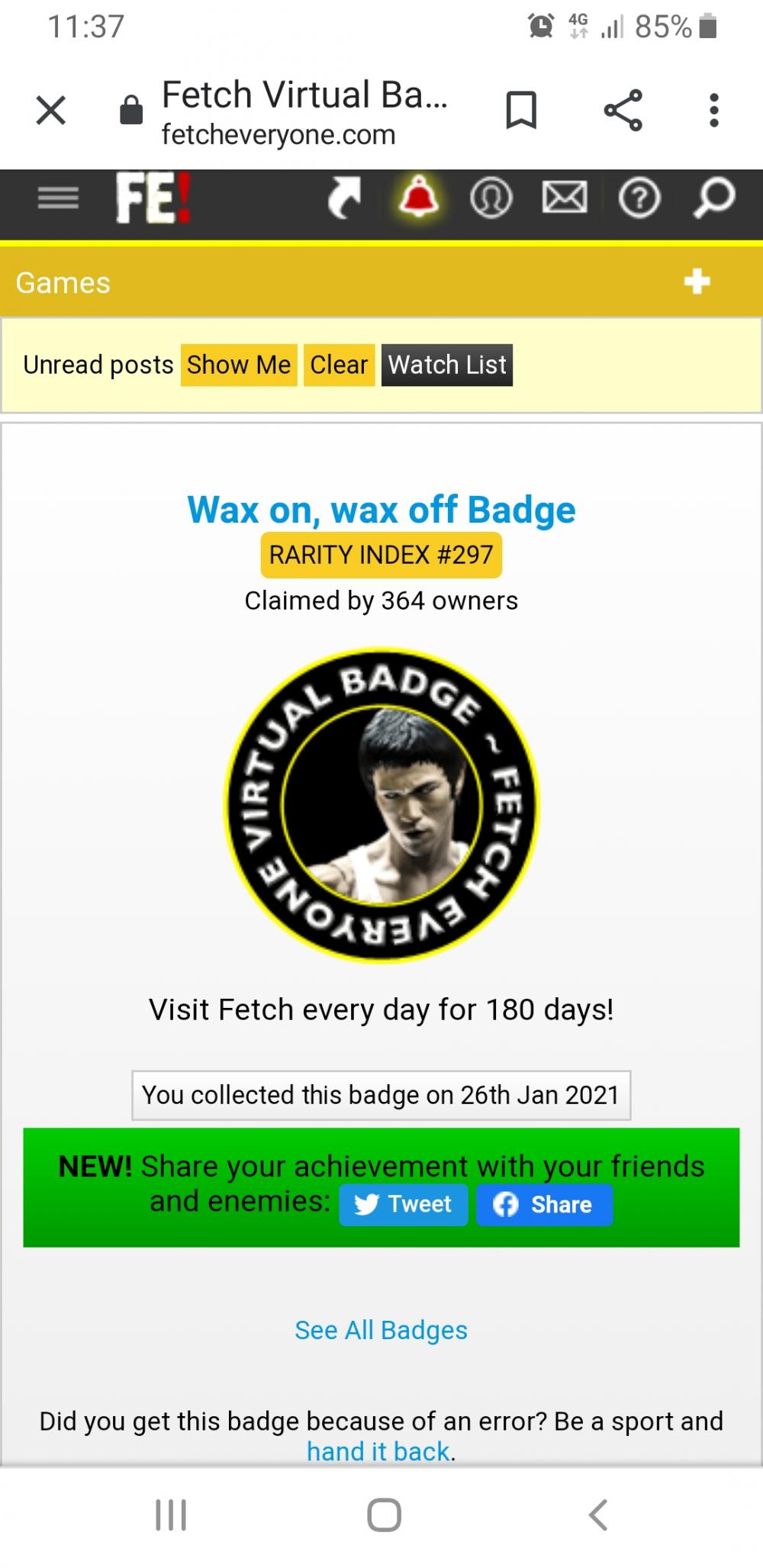Open the red notifications bell
The image size is (763, 1568).
point(419,198)
